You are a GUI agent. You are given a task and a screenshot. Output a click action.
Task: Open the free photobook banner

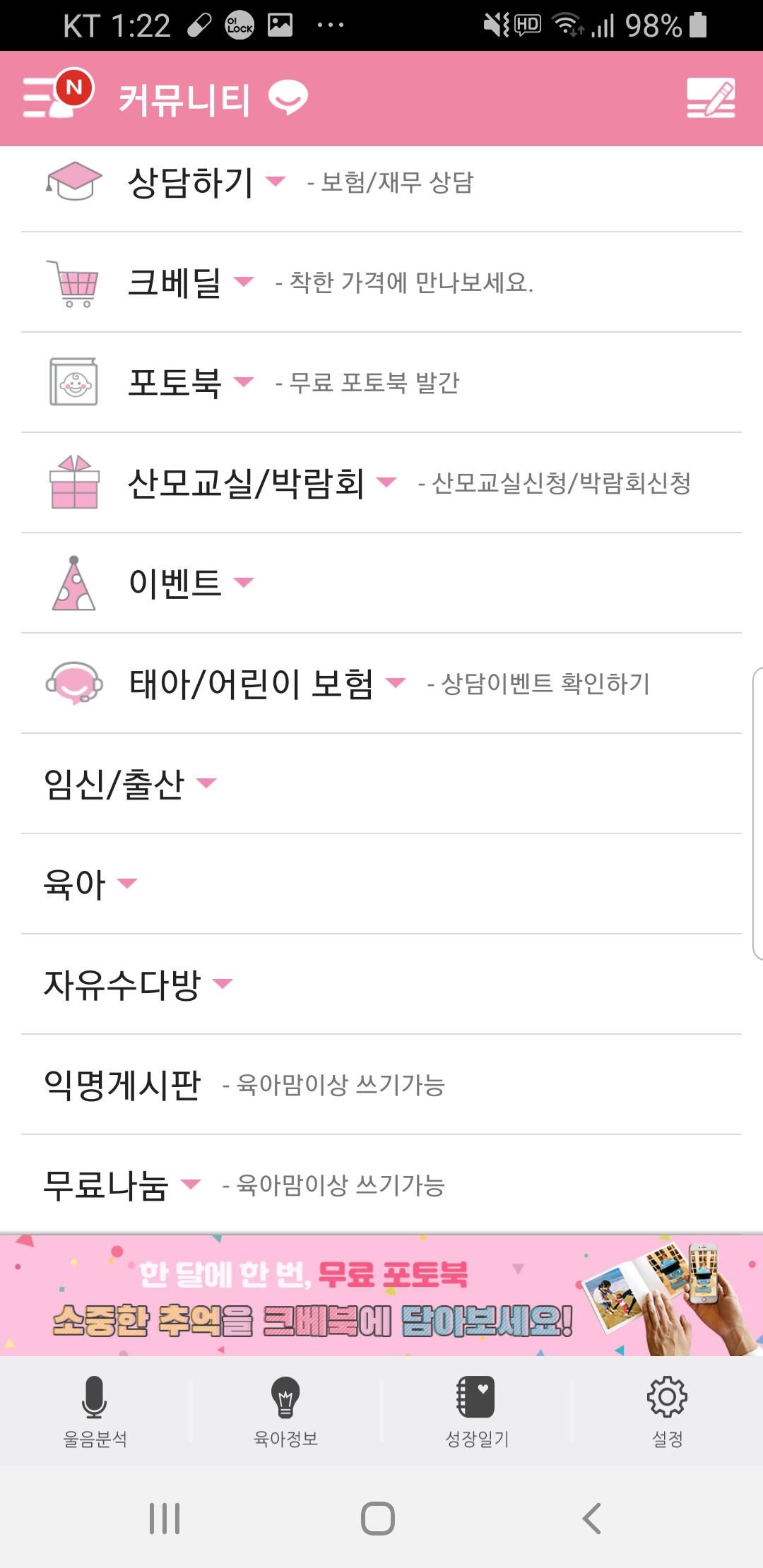click(381, 1295)
